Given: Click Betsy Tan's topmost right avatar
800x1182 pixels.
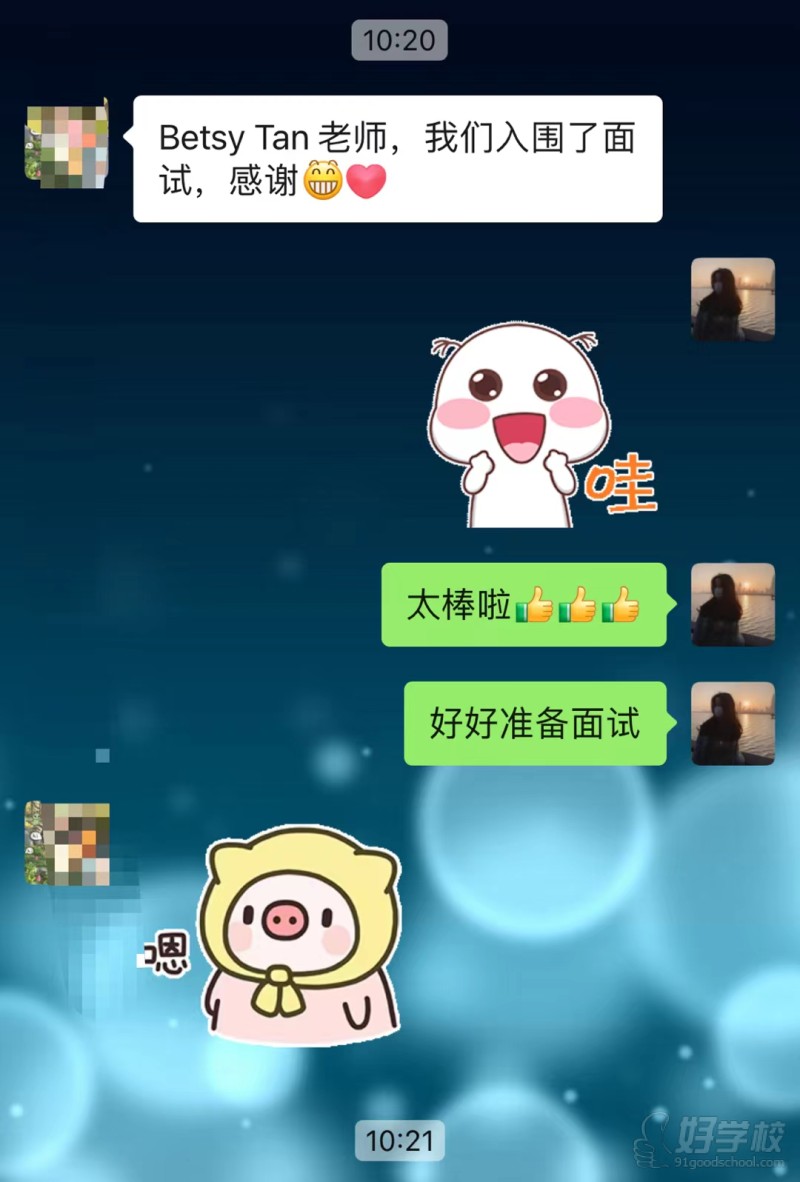Looking at the screenshot, I should pos(732,300).
